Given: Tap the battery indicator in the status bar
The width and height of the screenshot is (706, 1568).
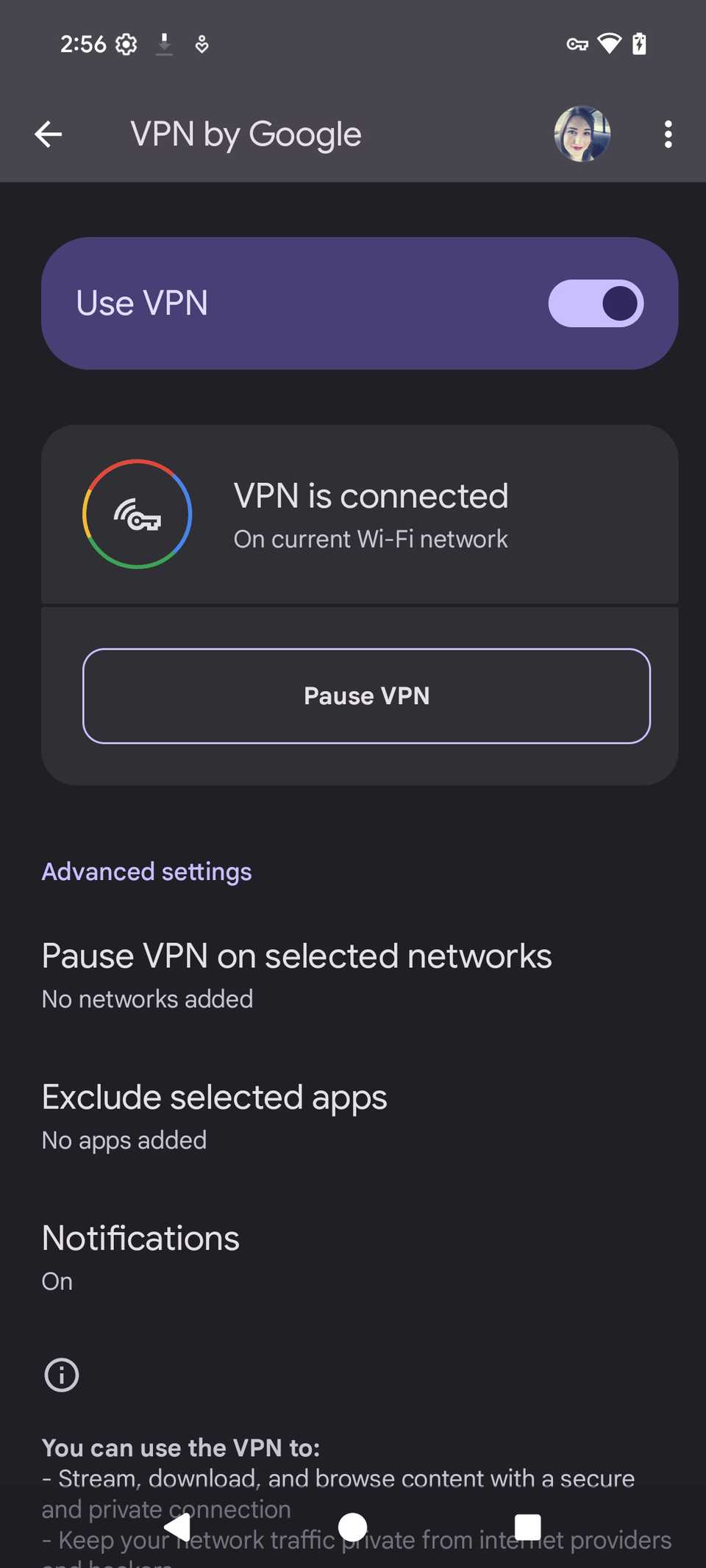Looking at the screenshot, I should 639,44.
